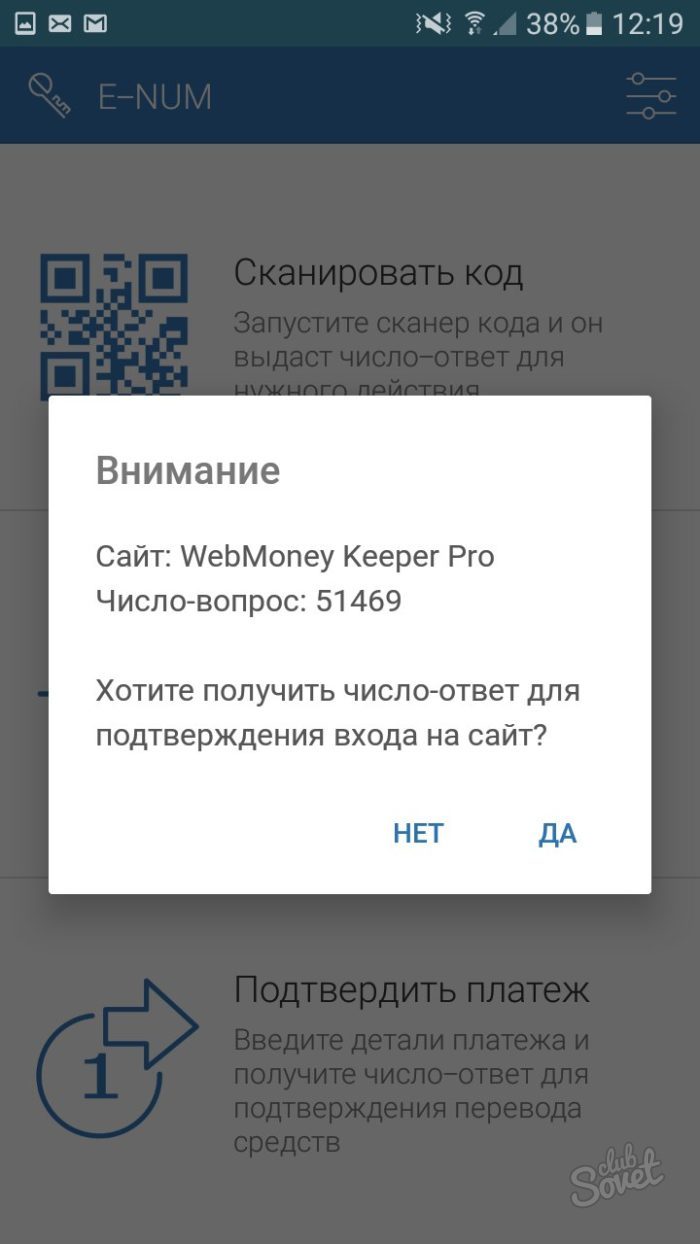Confirm with the ДА button
The image size is (700, 1244).
click(x=557, y=834)
